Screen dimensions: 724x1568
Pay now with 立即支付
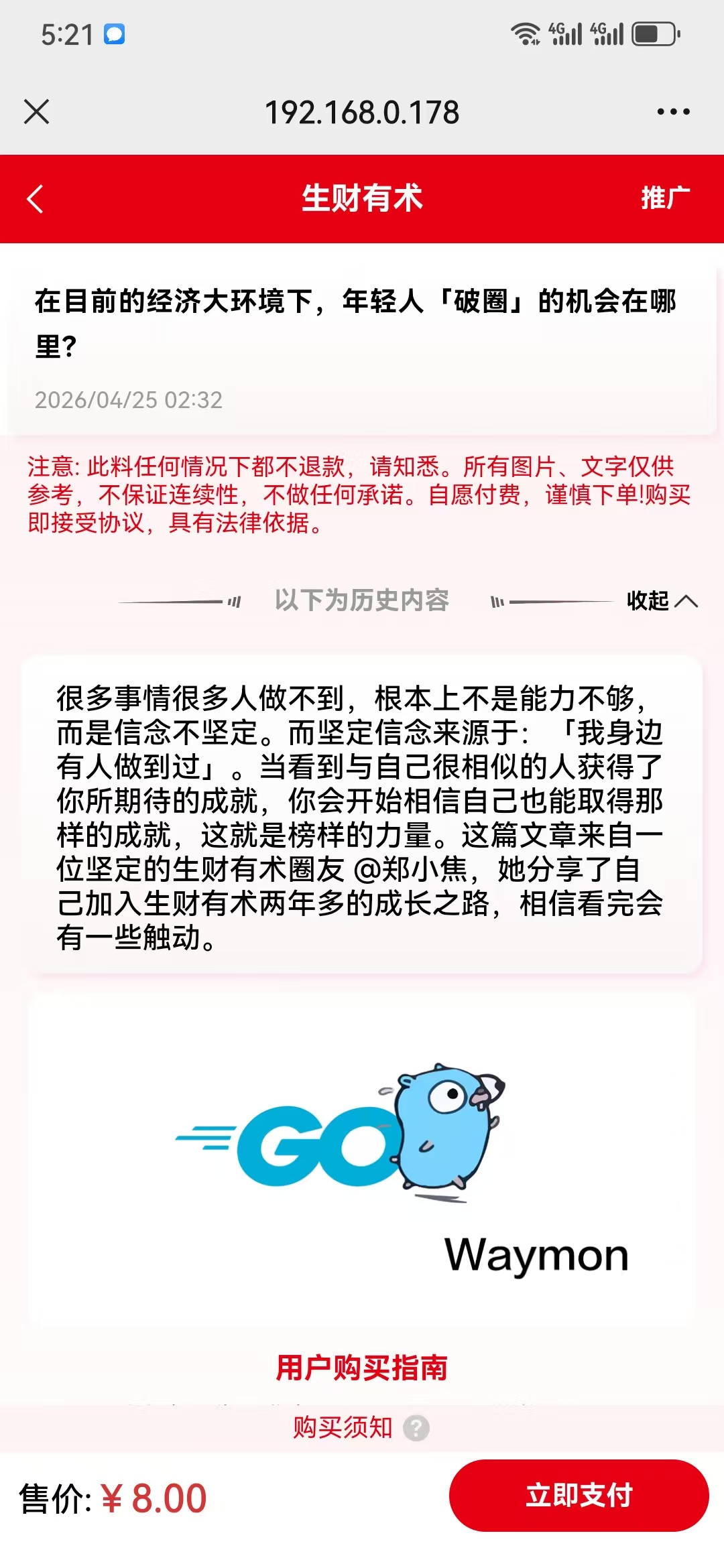coord(579,1496)
